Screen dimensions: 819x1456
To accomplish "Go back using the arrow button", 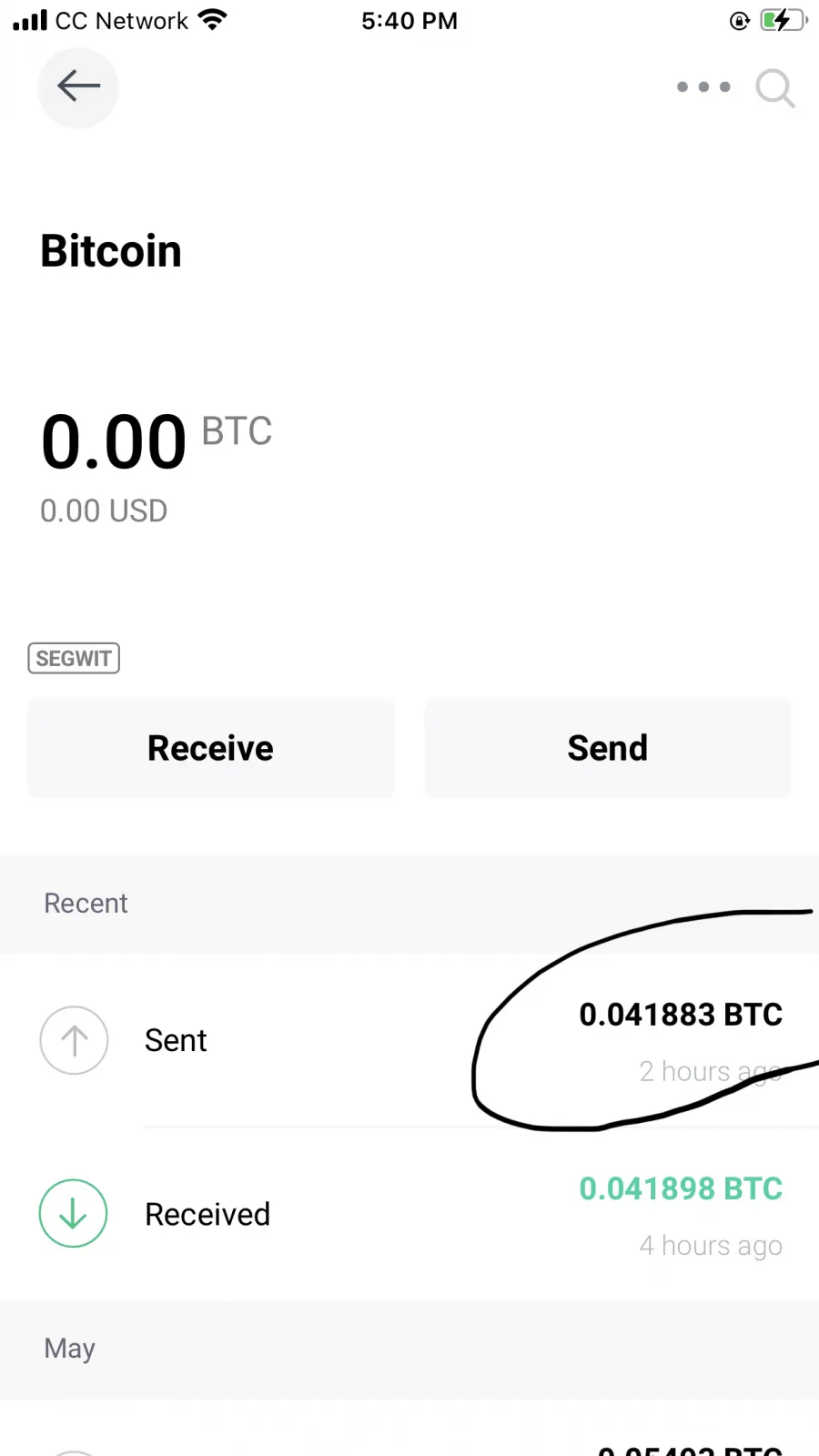I will point(78,87).
